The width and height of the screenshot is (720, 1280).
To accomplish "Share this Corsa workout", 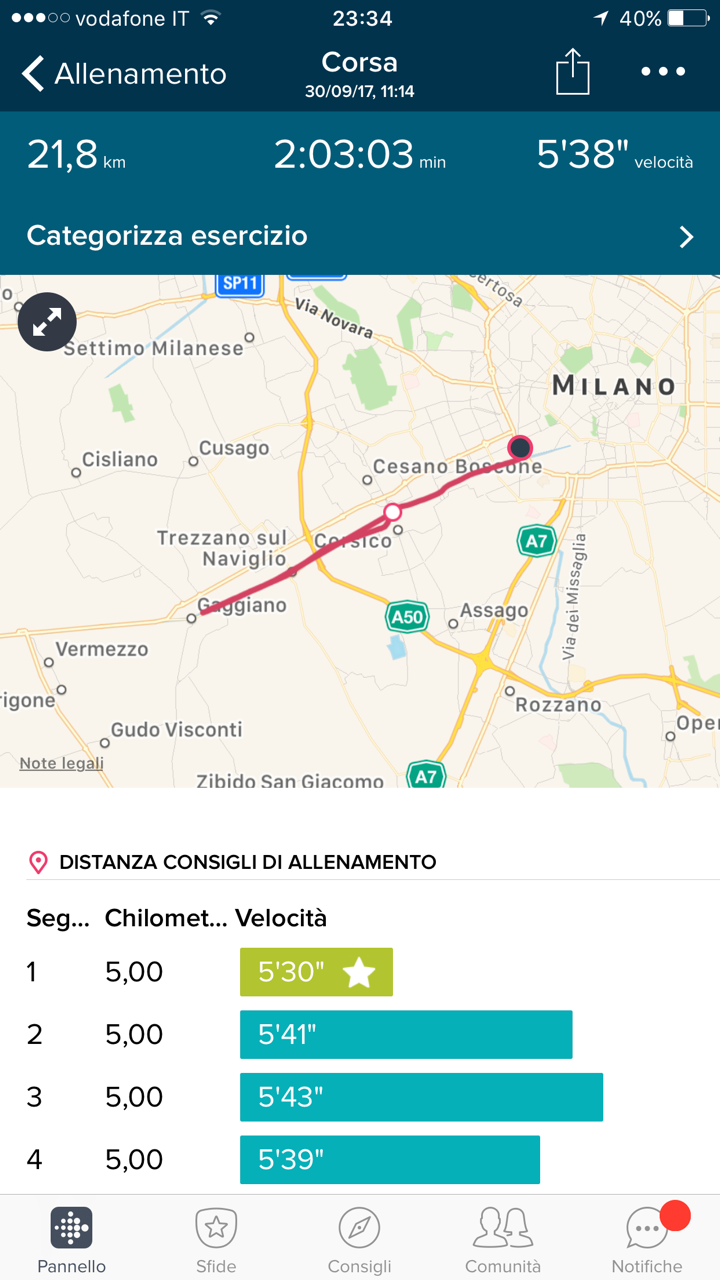I will (573, 72).
